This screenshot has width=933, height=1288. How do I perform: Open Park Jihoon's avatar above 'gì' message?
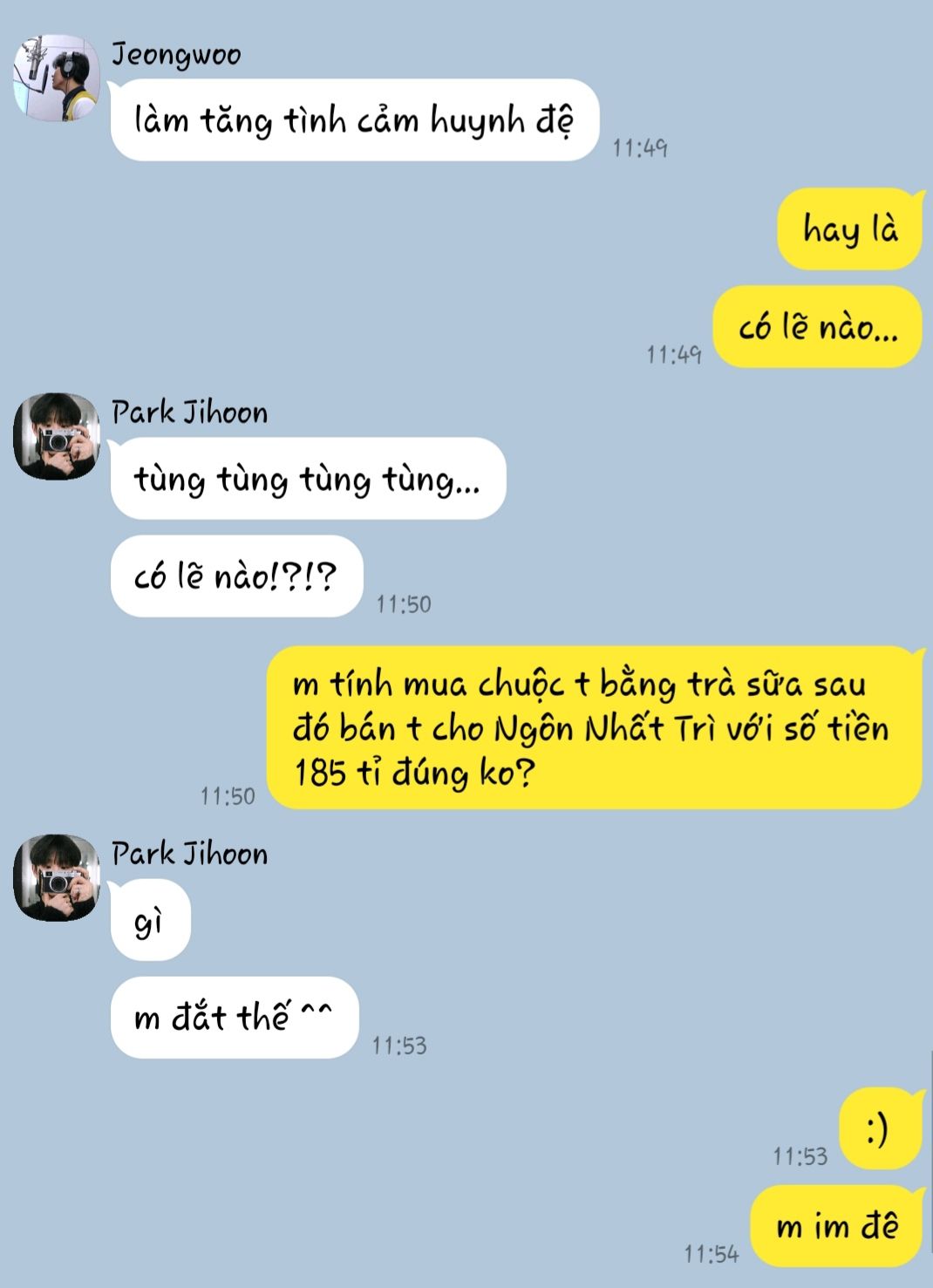pyautogui.click(x=56, y=877)
